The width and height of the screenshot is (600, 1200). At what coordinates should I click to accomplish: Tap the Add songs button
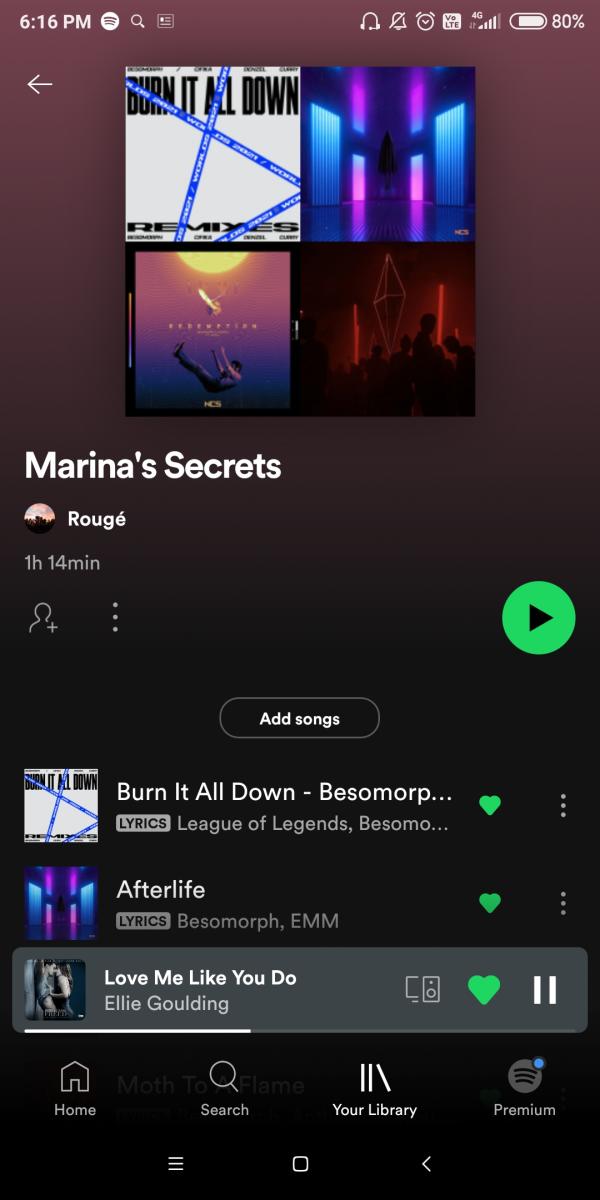tap(299, 718)
